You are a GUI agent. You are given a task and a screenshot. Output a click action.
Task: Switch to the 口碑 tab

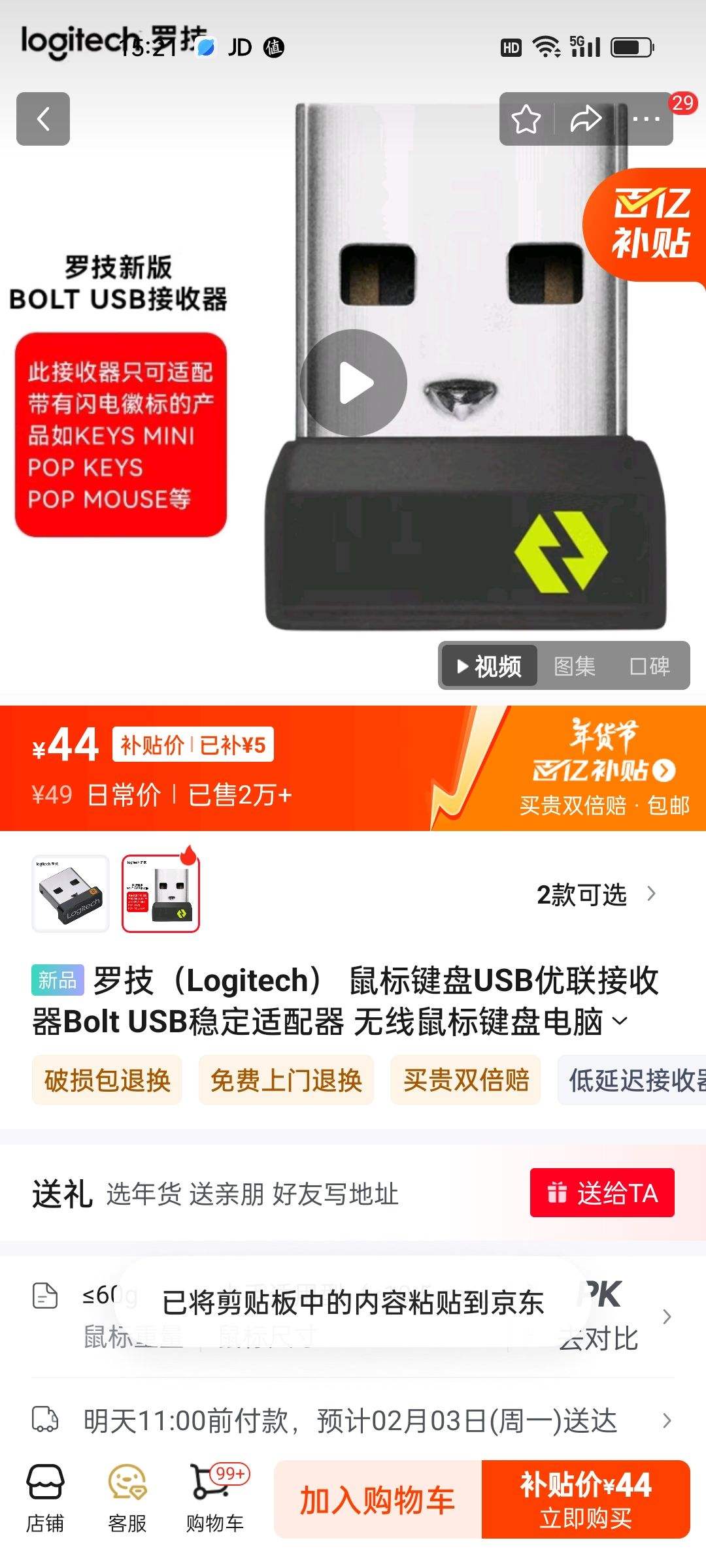652,666
